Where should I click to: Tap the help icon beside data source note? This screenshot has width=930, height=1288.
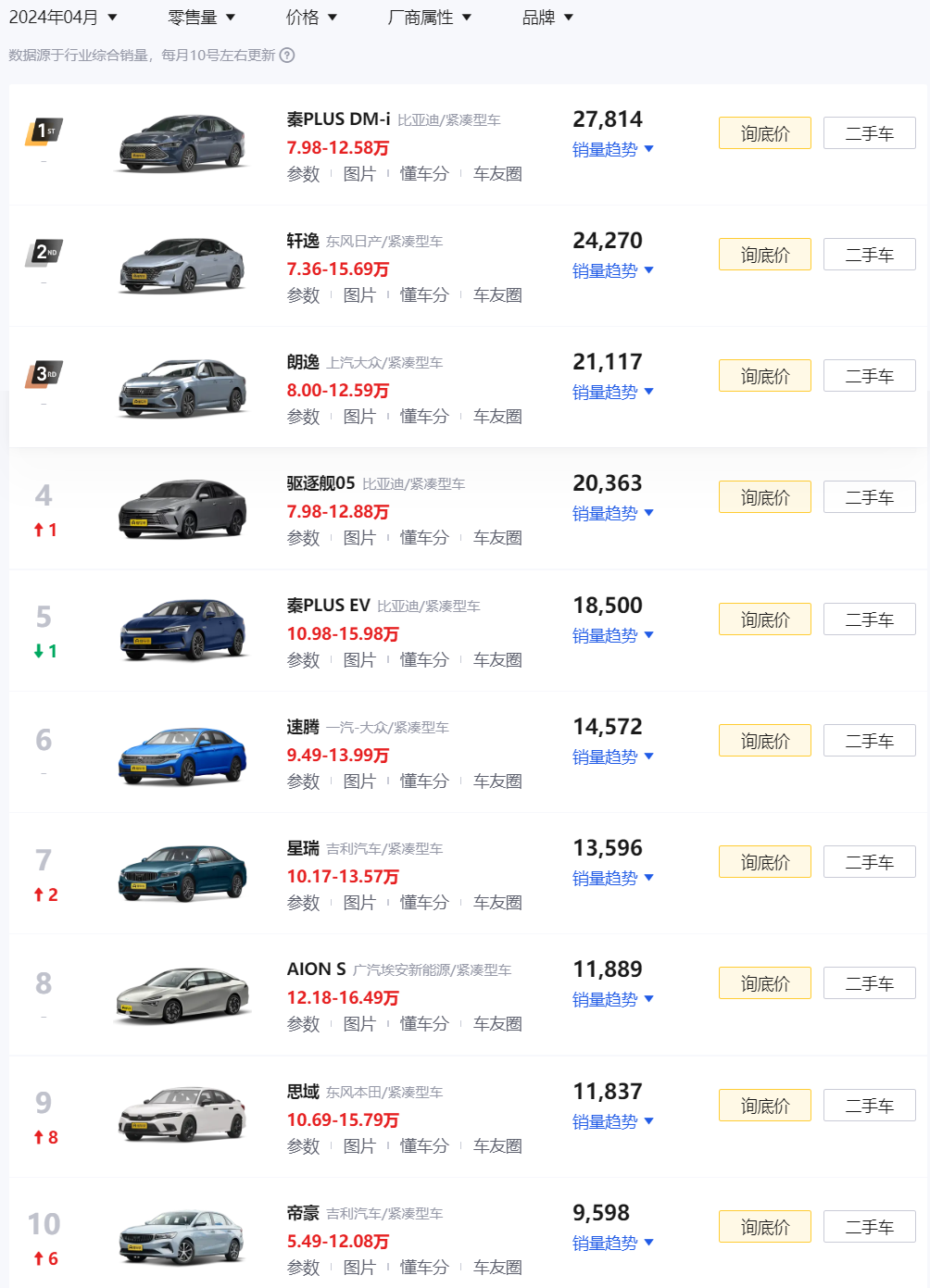tap(287, 56)
